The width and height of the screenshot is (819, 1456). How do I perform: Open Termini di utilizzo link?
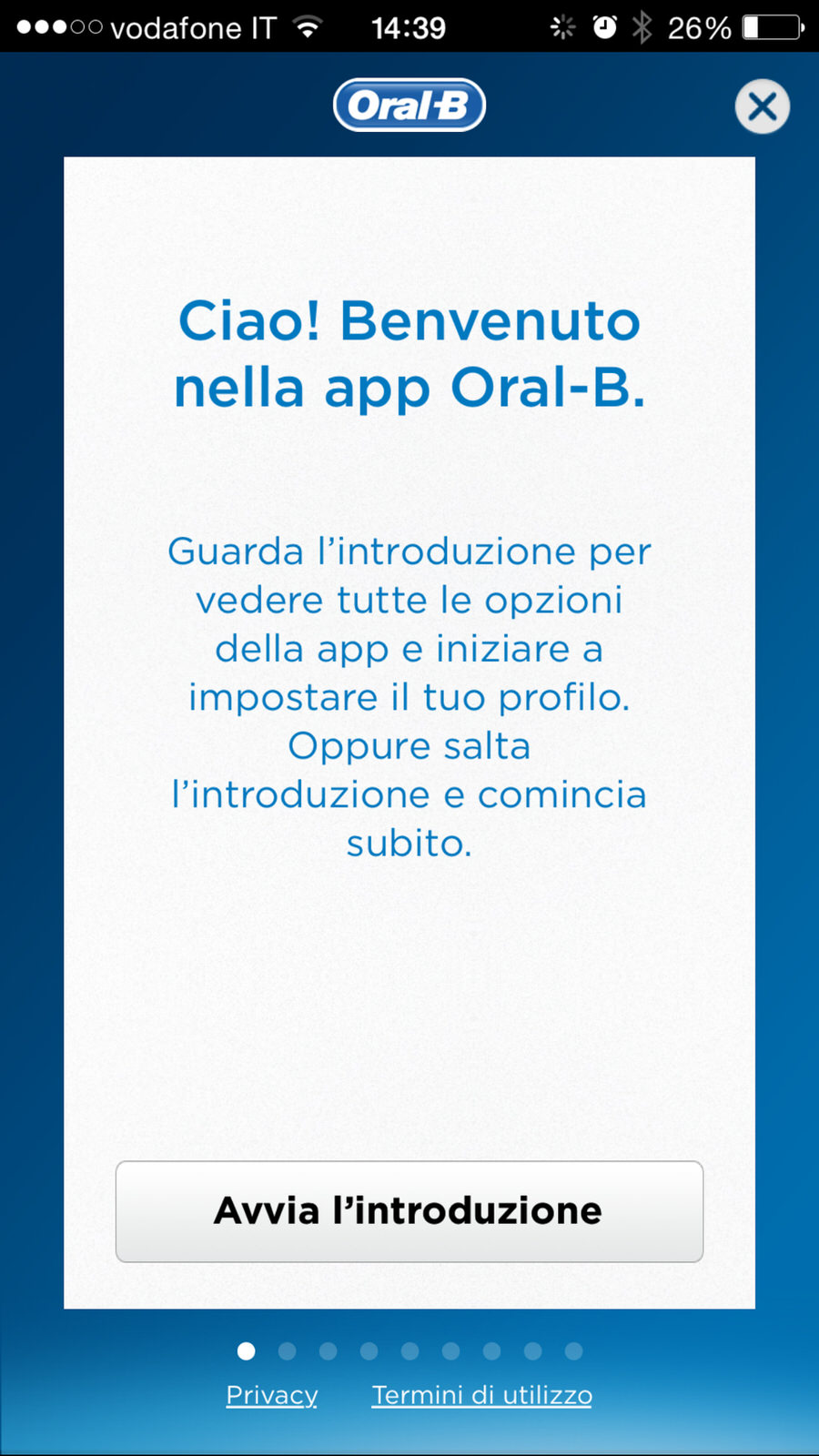[481, 1394]
